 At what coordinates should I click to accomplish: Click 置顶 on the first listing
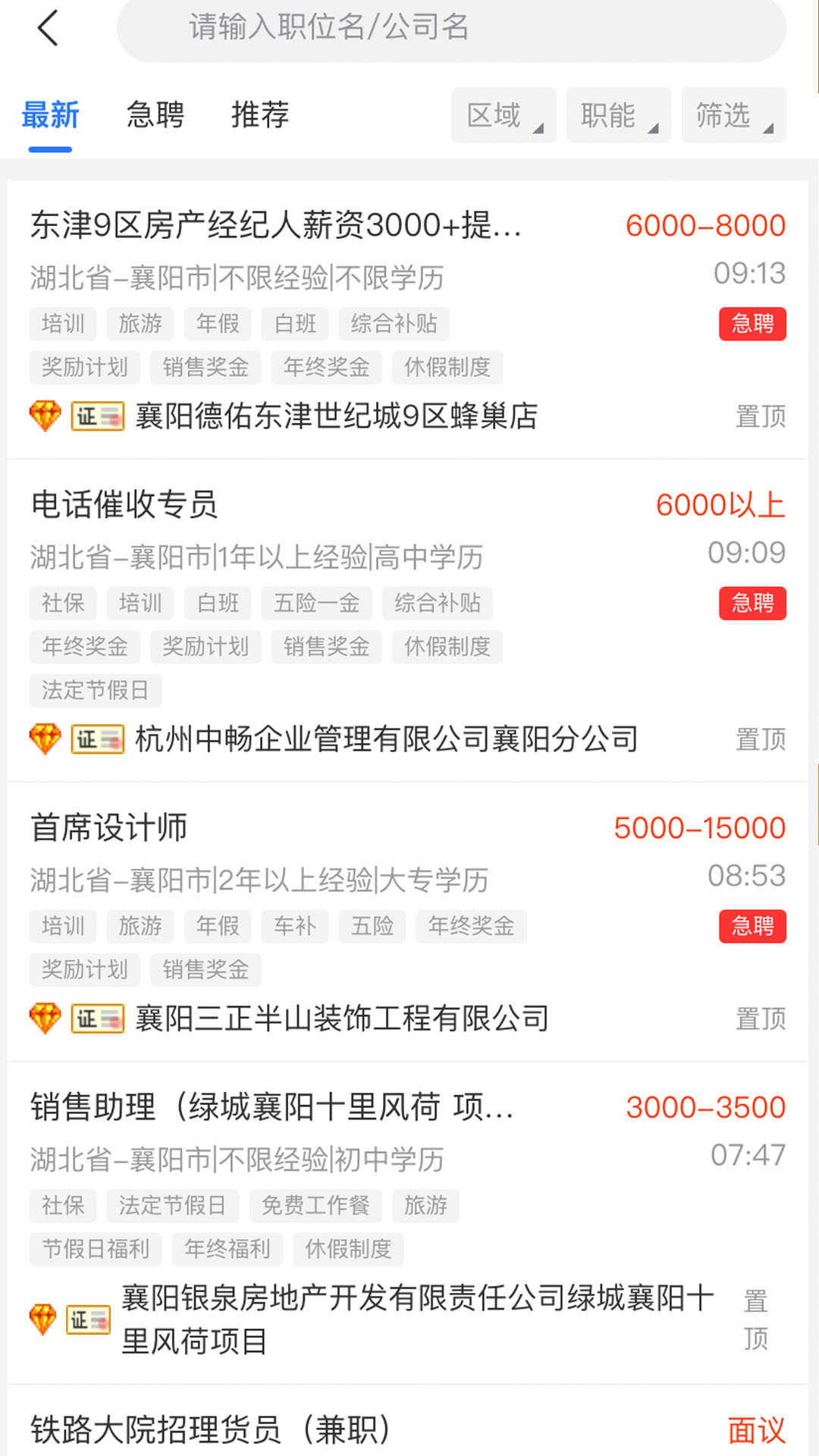(x=762, y=416)
